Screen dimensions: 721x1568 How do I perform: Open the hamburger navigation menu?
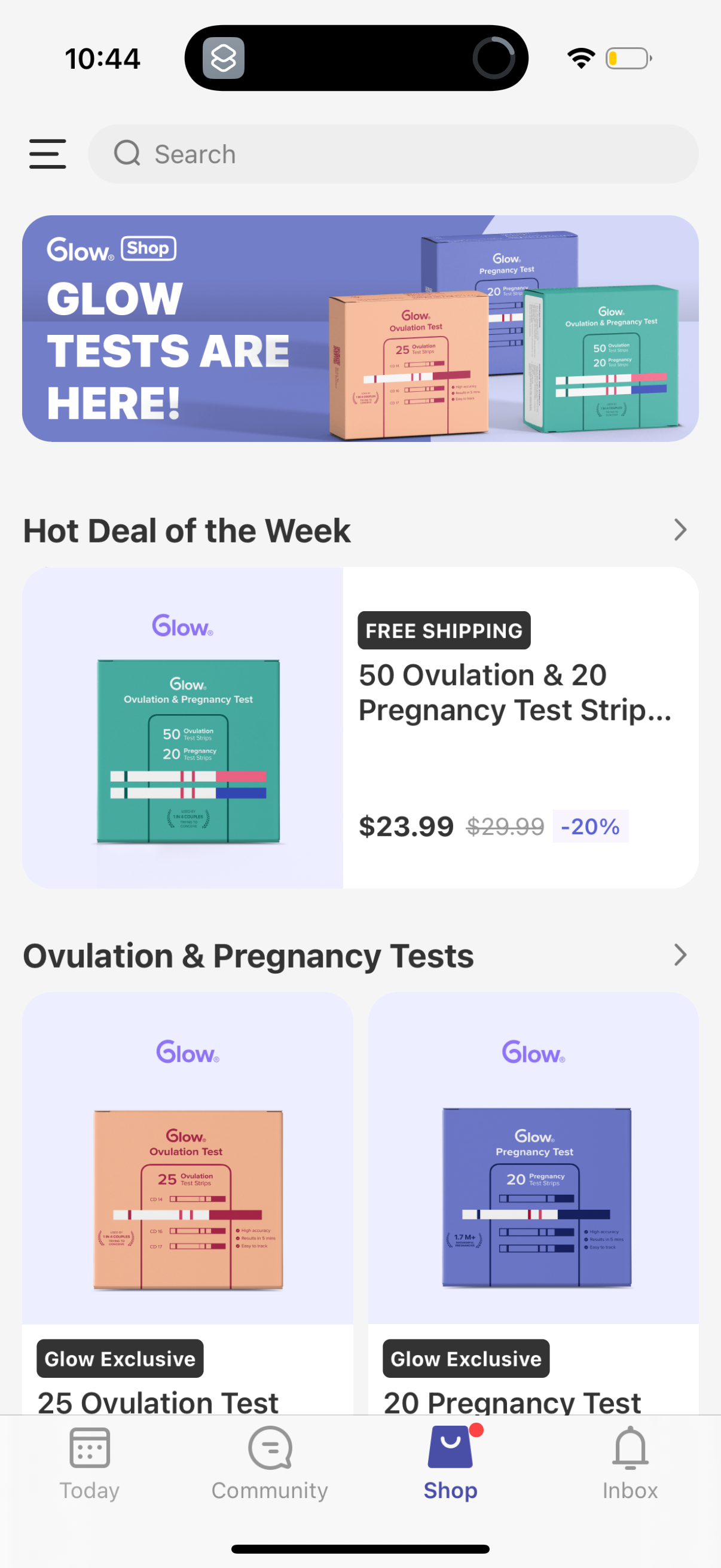[47, 154]
